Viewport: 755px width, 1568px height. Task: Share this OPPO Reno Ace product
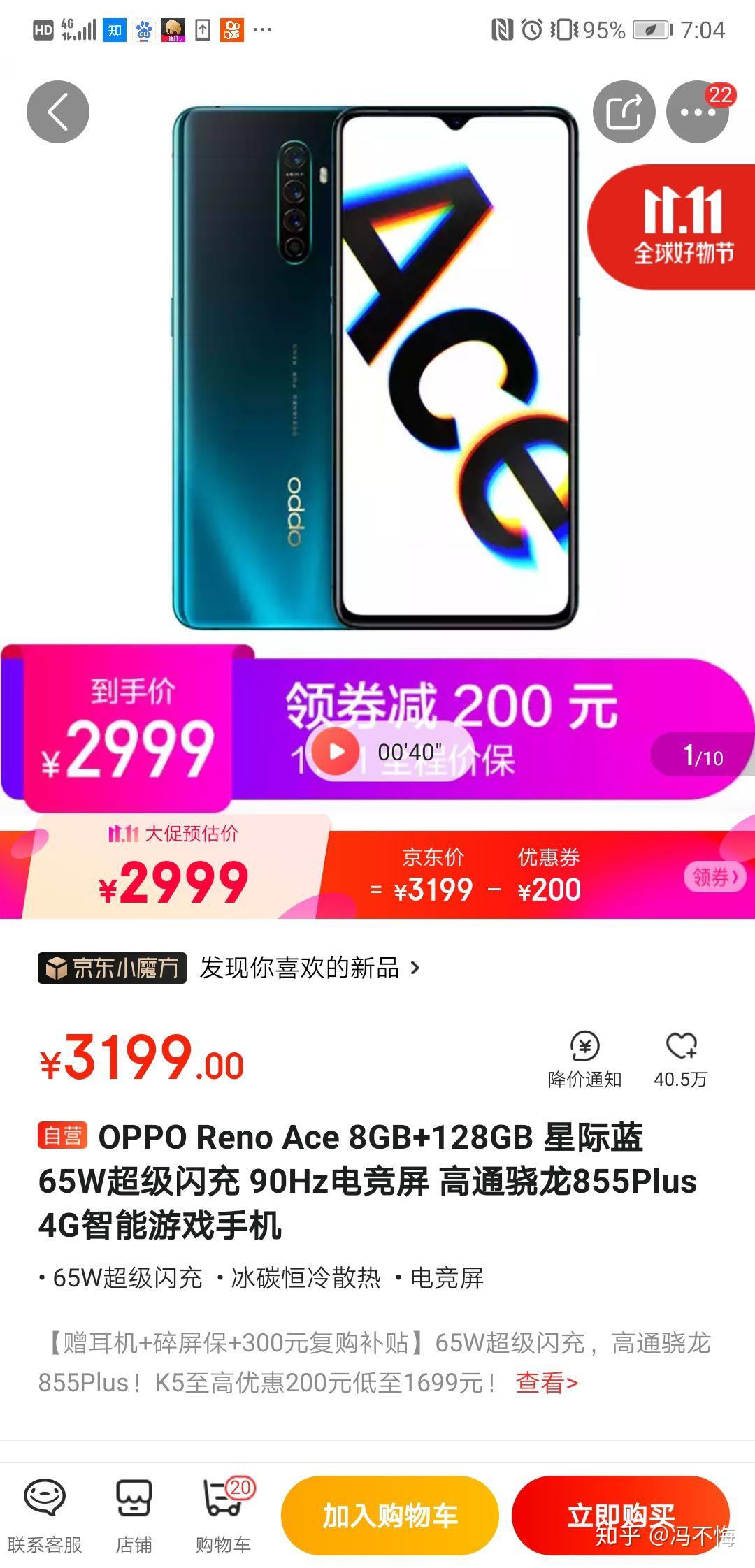[624, 112]
